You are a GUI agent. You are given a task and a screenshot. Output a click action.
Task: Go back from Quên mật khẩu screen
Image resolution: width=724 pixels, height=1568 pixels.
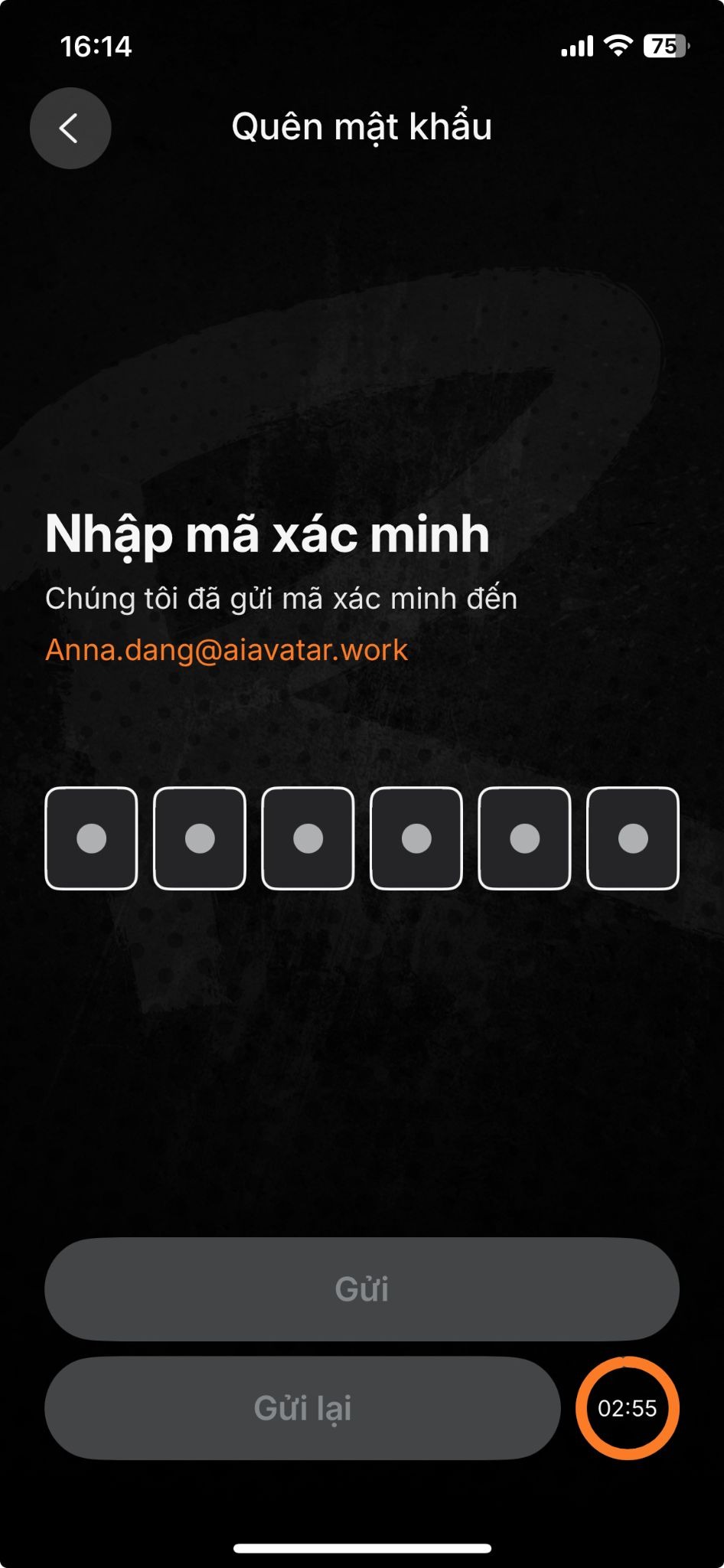tap(70, 128)
